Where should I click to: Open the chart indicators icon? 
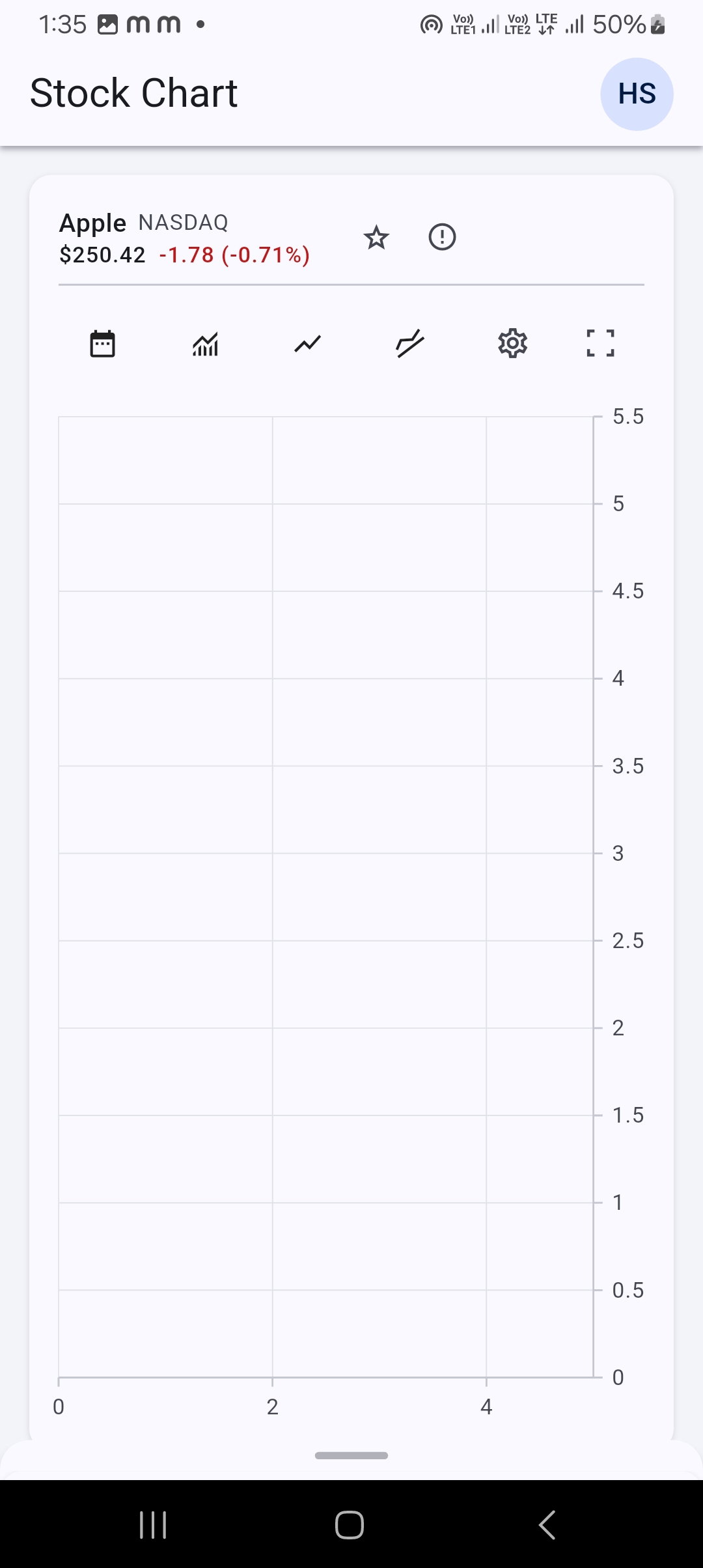click(205, 343)
